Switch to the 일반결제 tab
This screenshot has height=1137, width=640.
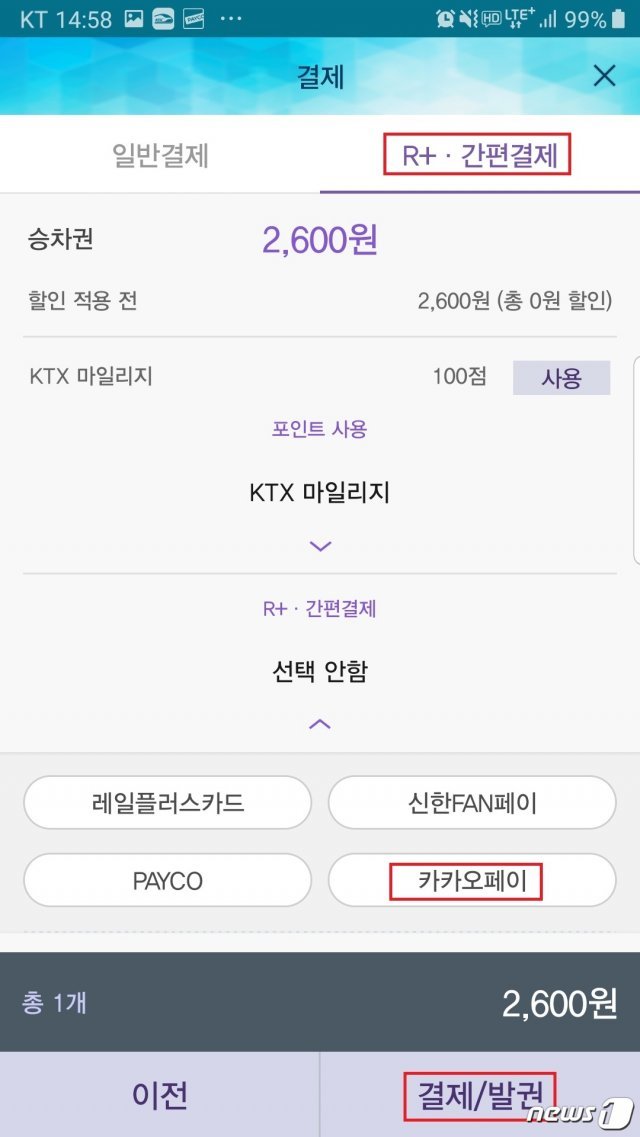pos(160,156)
